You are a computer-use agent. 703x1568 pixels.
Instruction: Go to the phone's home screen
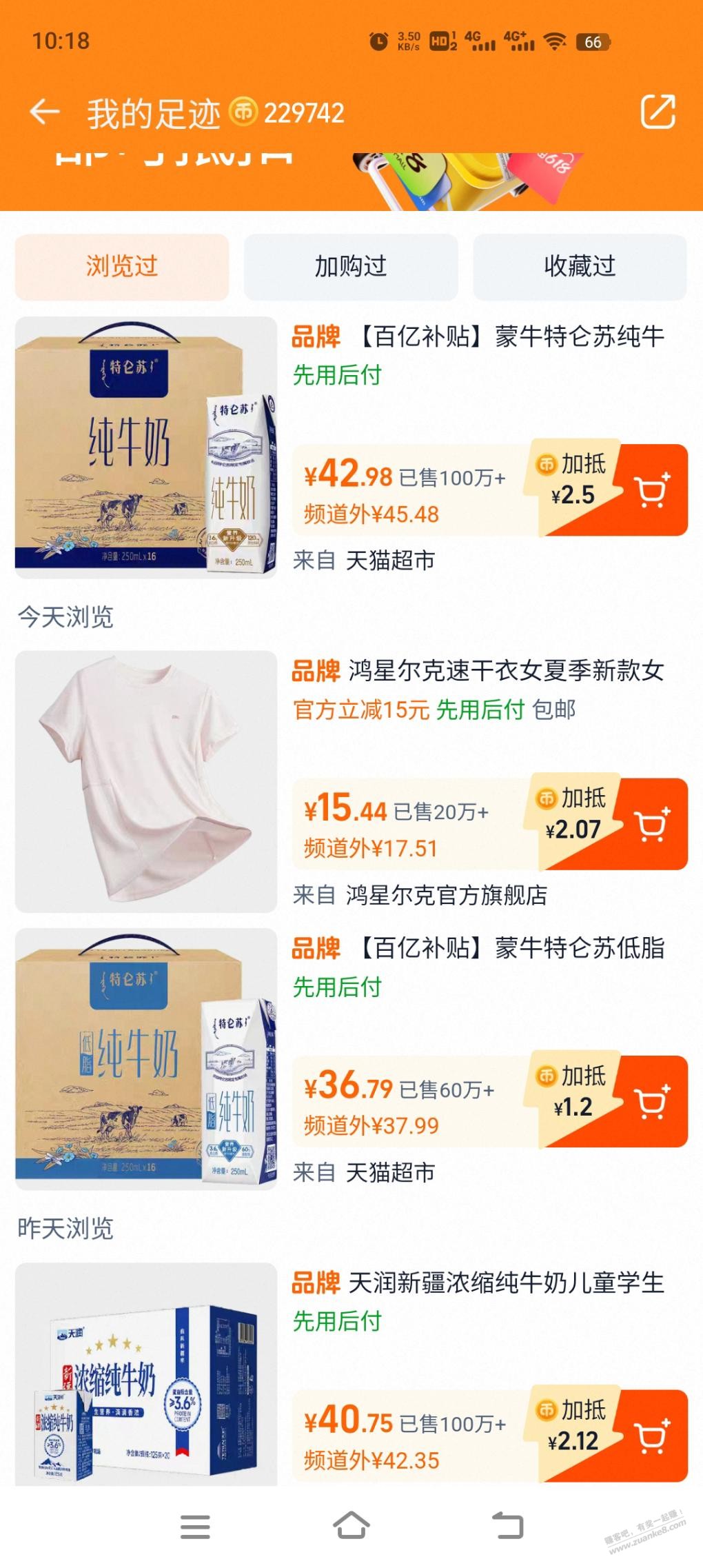(351, 1526)
